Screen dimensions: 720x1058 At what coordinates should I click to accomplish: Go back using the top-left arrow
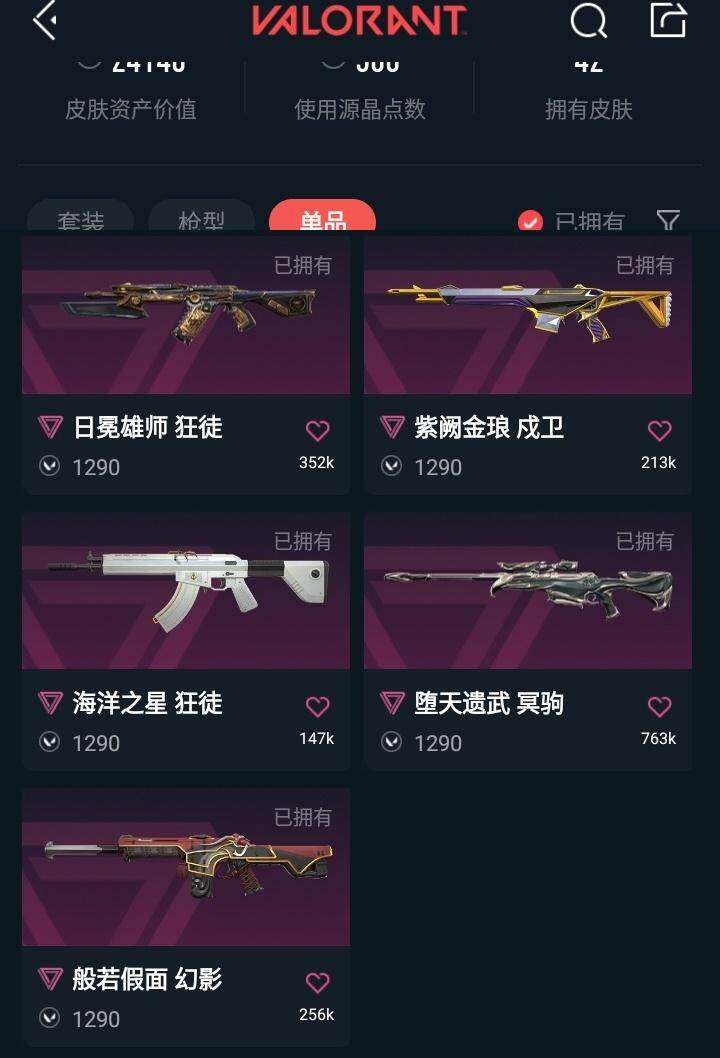tap(45, 20)
